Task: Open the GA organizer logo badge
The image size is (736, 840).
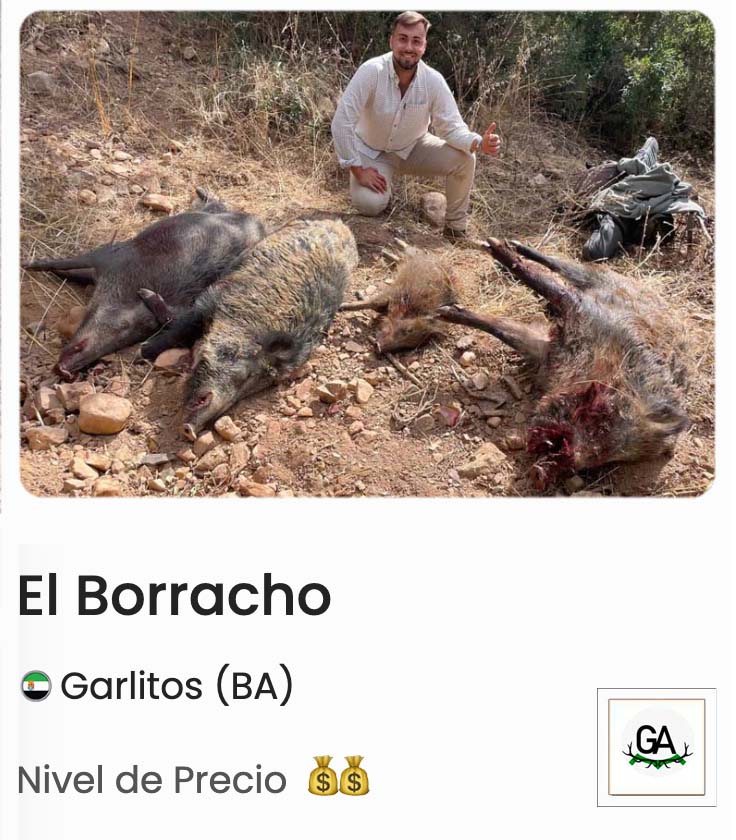Action: 656,746
